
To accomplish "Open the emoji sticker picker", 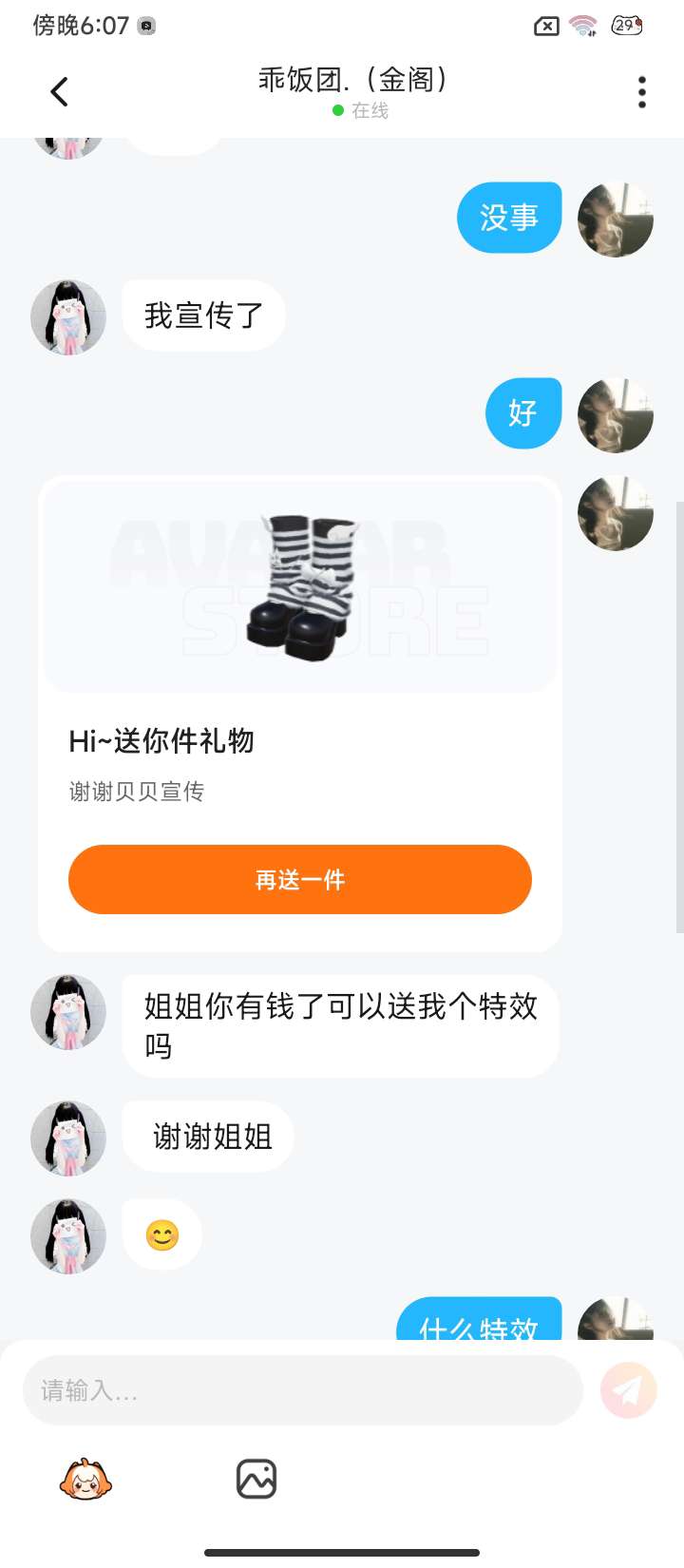I will (x=85, y=1480).
